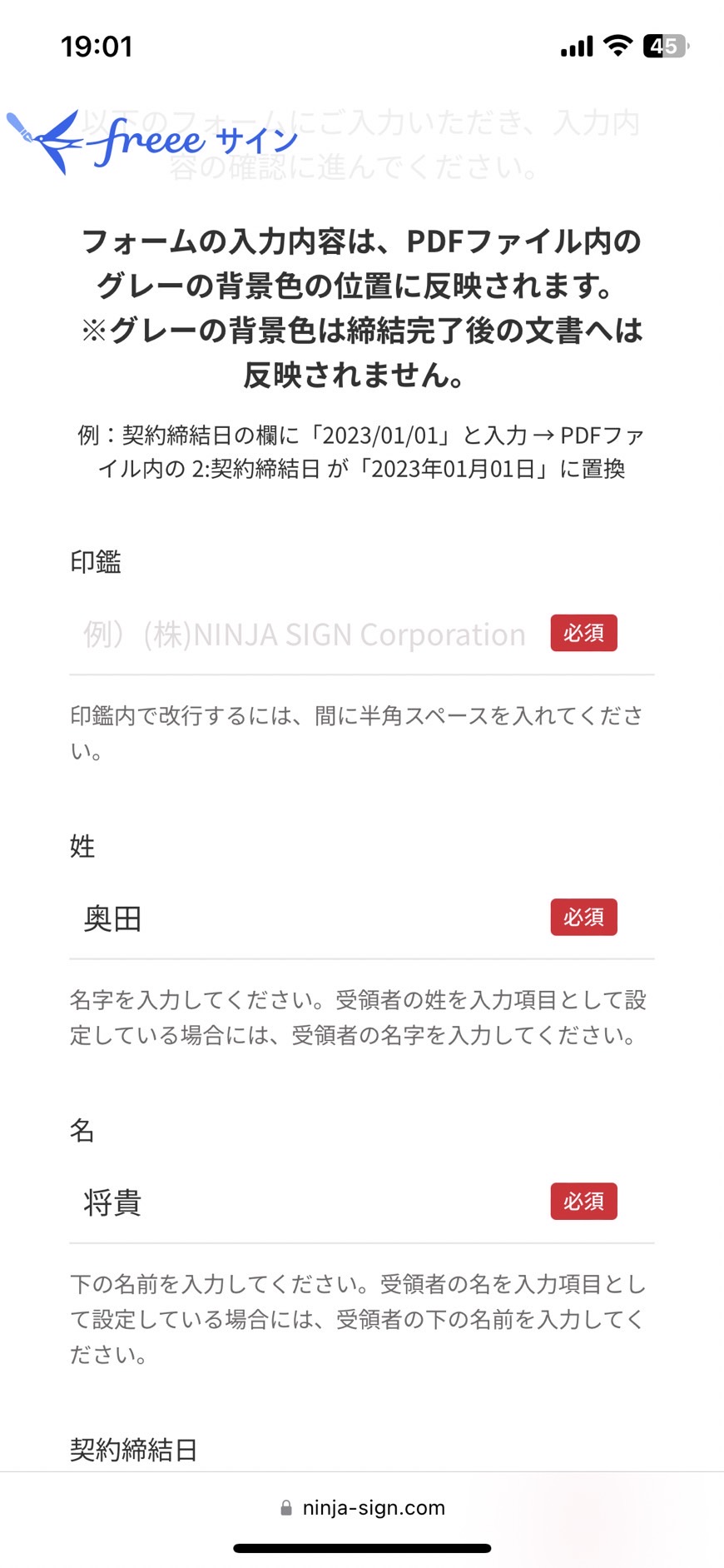
Task: Edit the 姓 field containing 奥田
Action: [x=361, y=918]
